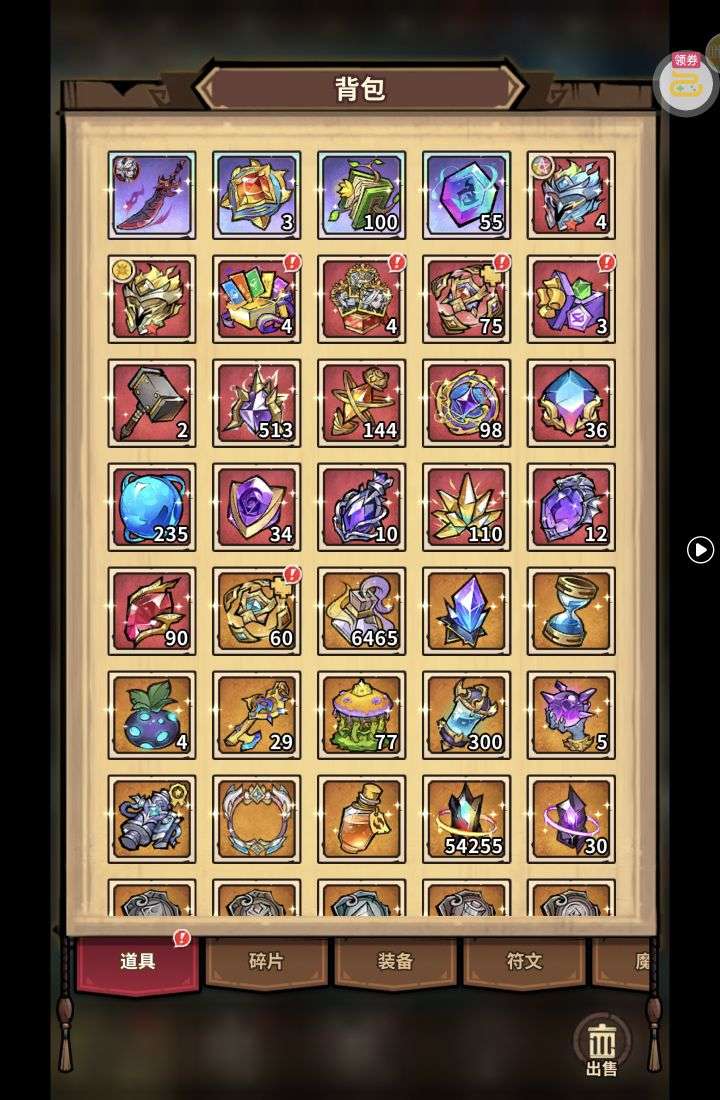Select the hammer item with count 2
The image size is (720, 1100).
[x=152, y=403]
